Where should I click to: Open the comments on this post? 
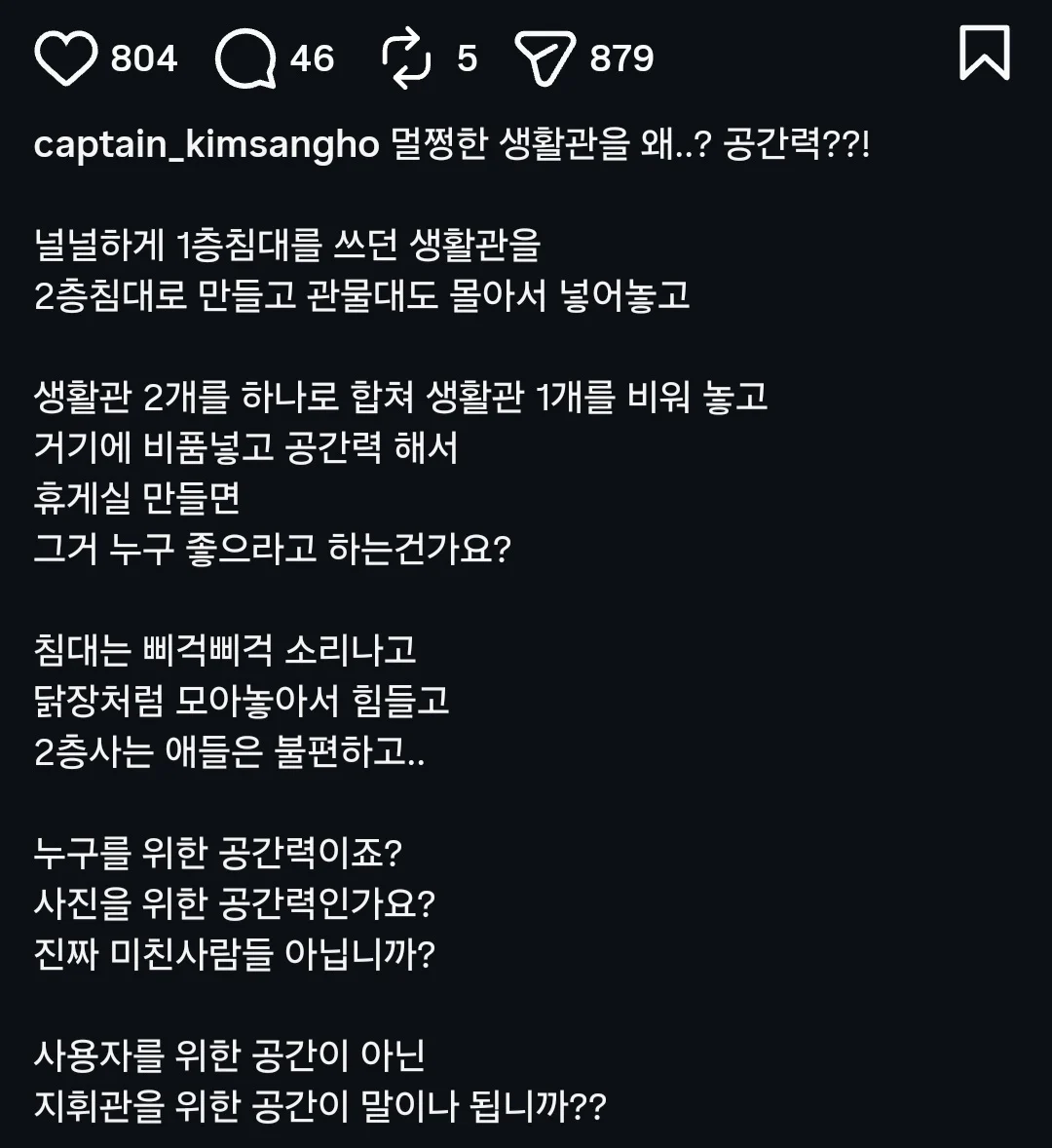tap(246, 58)
